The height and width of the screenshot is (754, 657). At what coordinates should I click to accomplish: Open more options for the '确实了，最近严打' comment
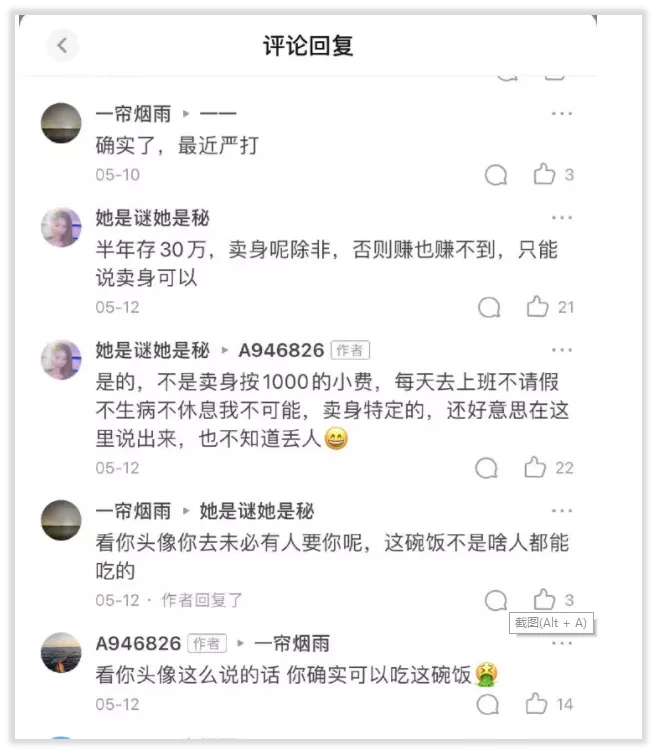click(x=562, y=114)
